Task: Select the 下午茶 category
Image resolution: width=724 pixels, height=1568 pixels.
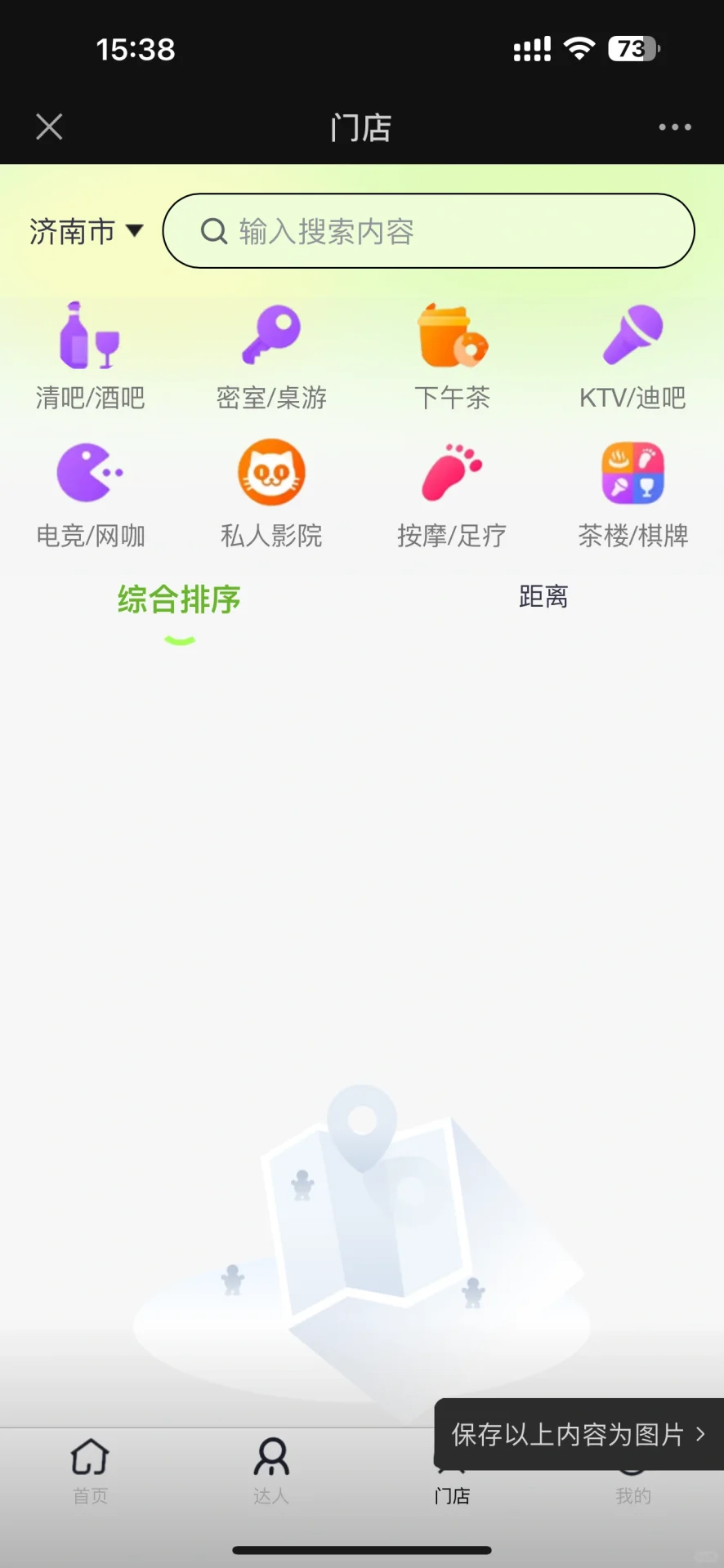Action: [452, 356]
